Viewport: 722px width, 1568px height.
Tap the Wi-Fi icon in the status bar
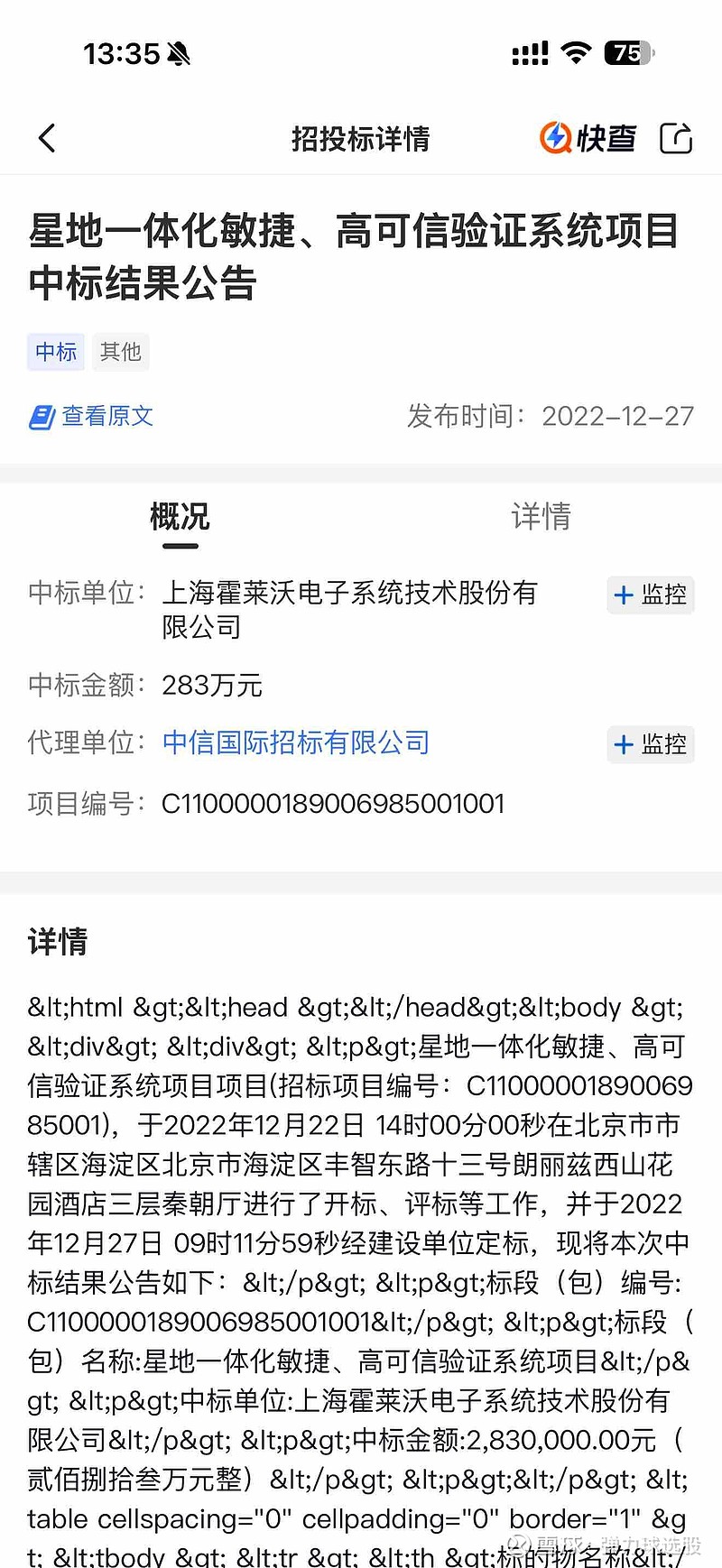579,52
